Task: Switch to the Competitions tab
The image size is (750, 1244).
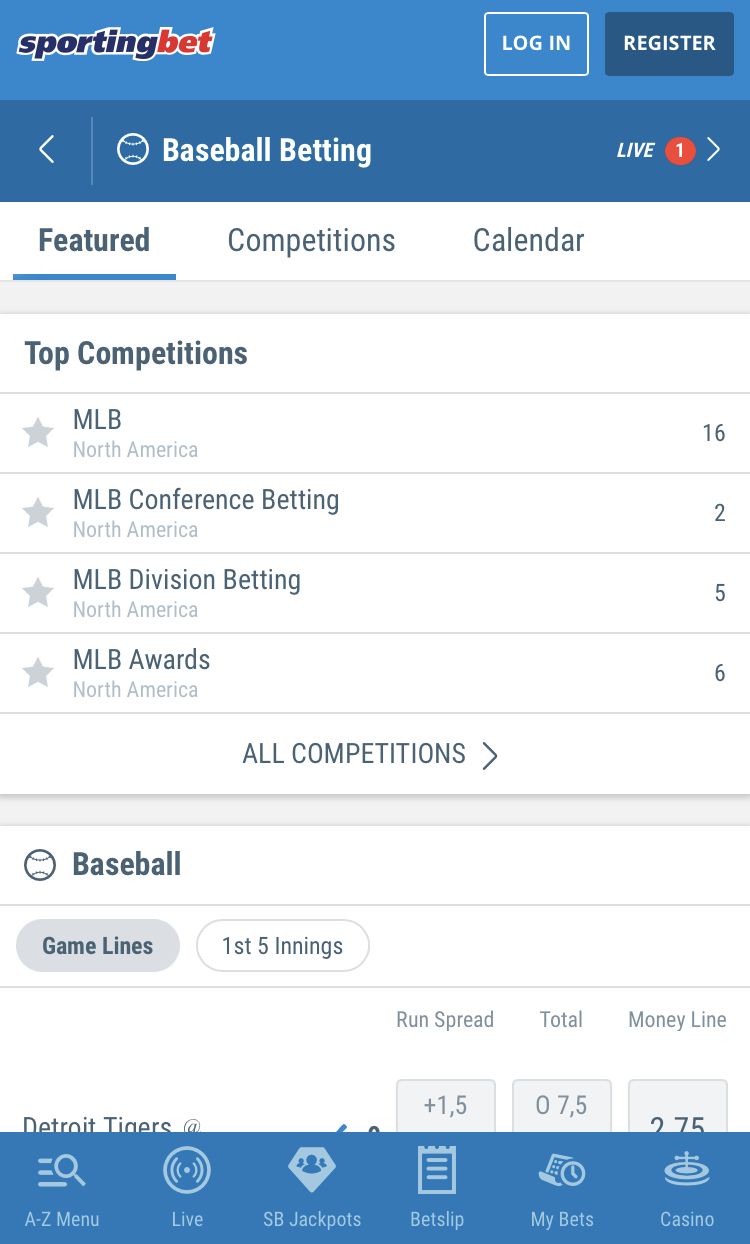Action: (311, 240)
